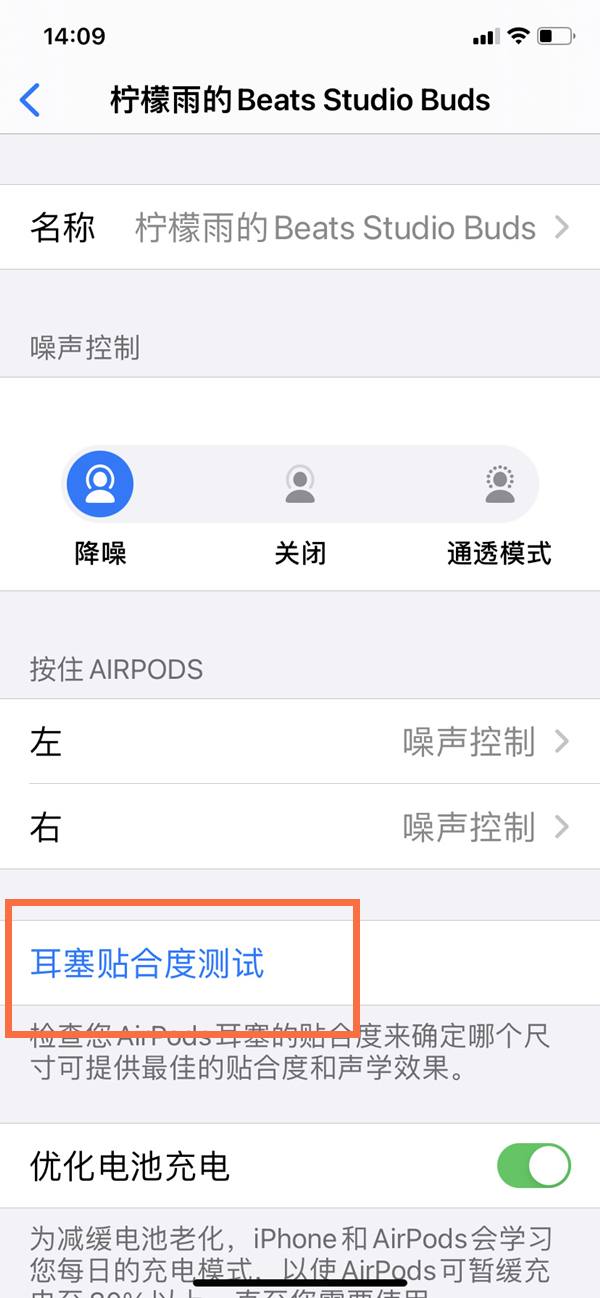Screen dimensions: 600x1298
Task: Open the 右 earbud press setting
Action: (x=300, y=827)
